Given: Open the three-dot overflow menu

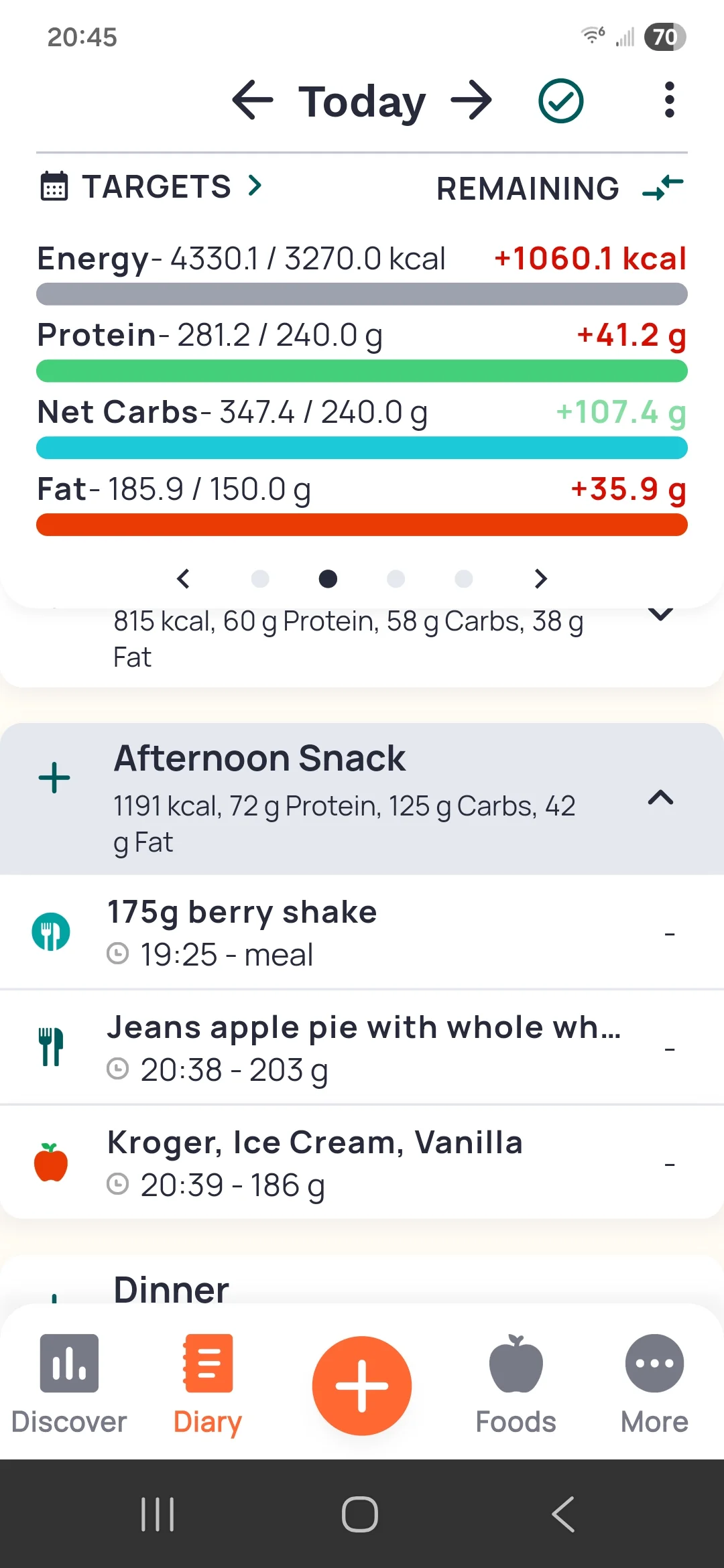Looking at the screenshot, I should tap(668, 101).
